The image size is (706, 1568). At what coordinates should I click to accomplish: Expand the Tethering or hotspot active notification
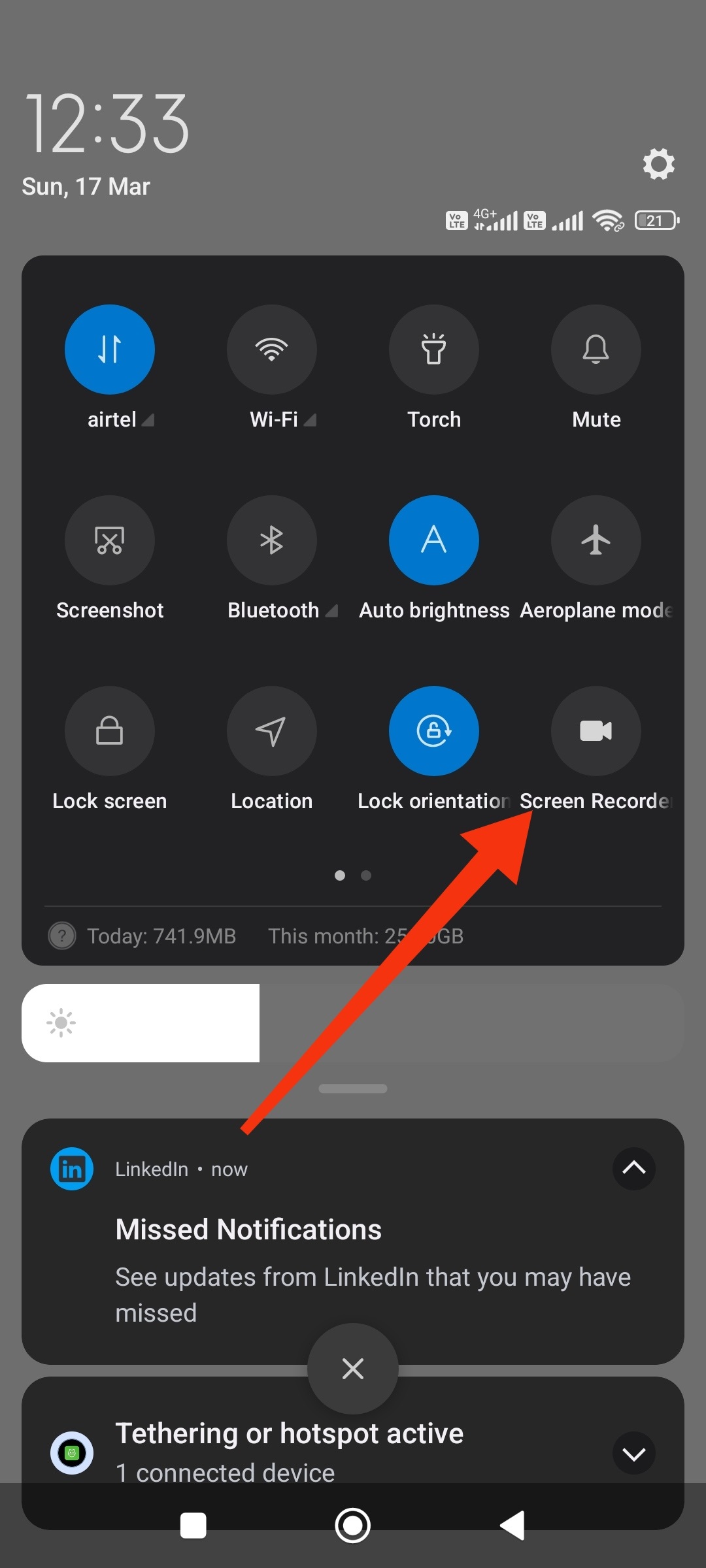point(634,1454)
